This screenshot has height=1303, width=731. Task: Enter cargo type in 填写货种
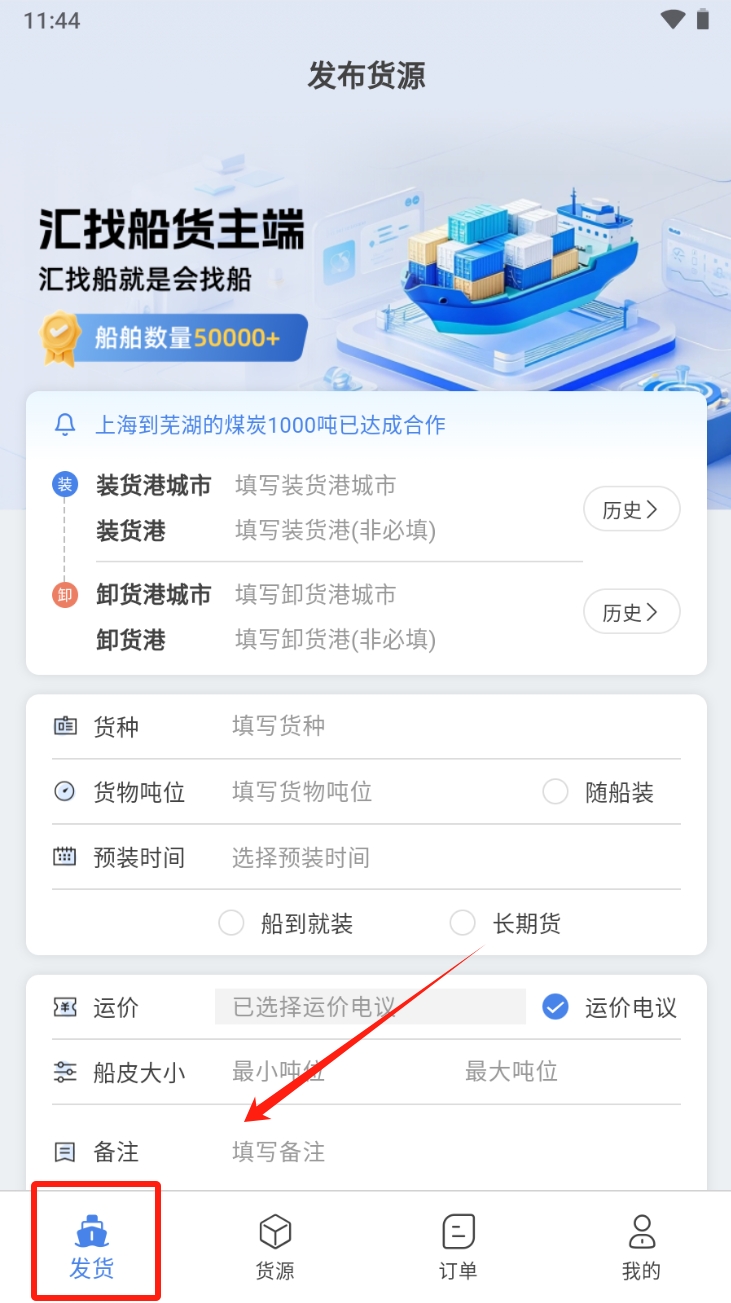[x=450, y=726]
